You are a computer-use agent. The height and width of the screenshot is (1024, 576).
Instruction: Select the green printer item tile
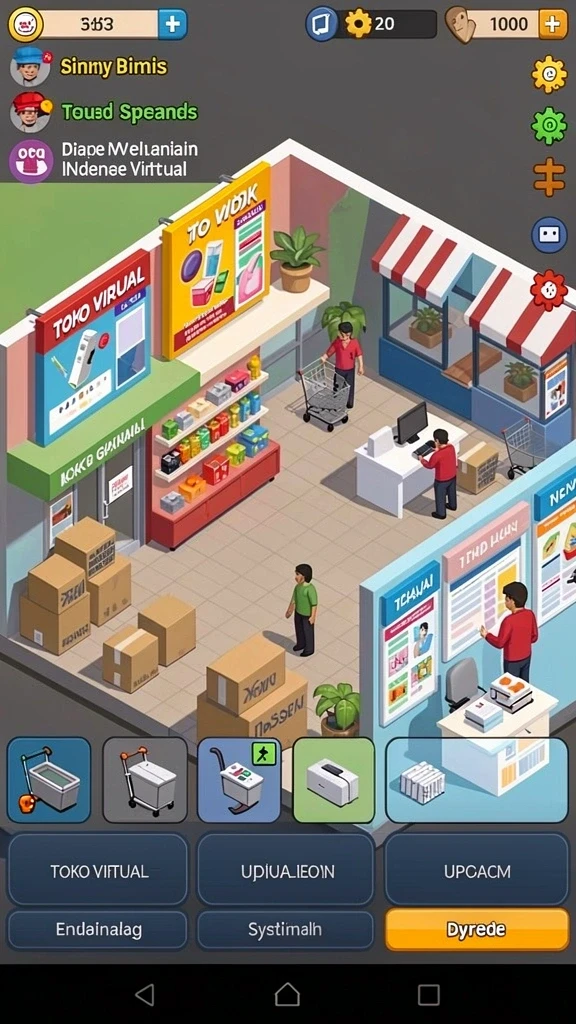point(334,780)
